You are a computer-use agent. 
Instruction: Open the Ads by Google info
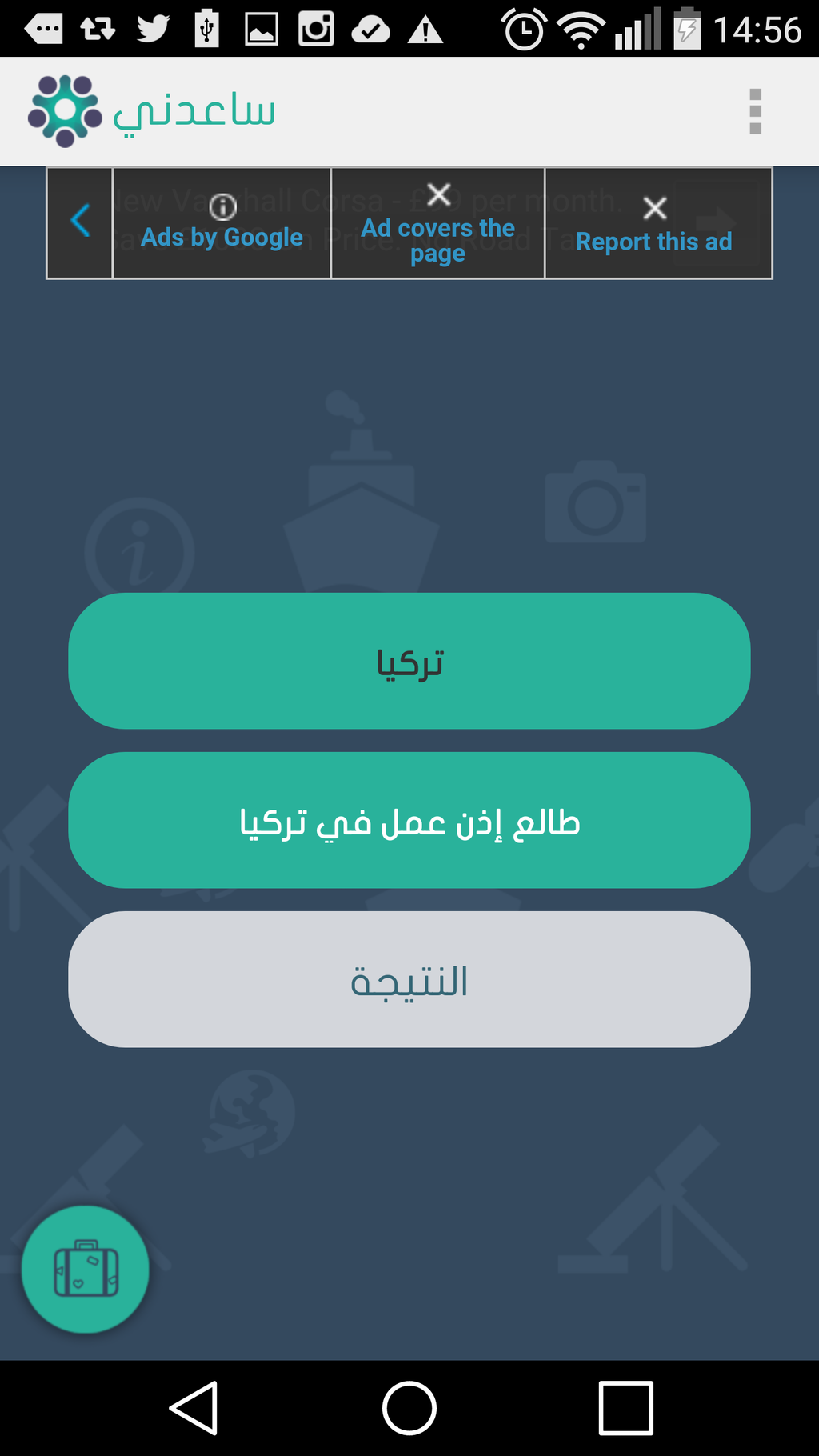tap(222, 223)
